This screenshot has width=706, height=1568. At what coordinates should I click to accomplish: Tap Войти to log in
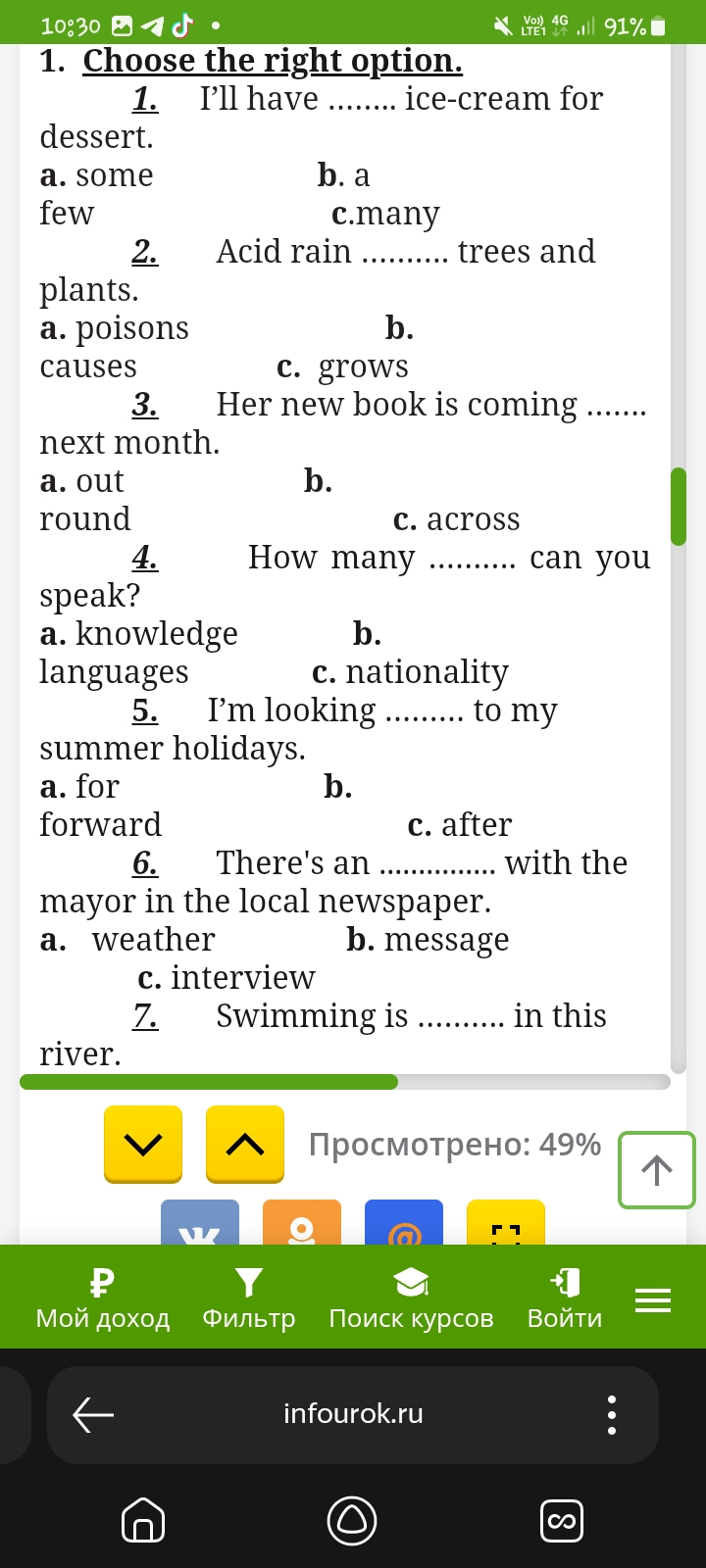point(565,1298)
